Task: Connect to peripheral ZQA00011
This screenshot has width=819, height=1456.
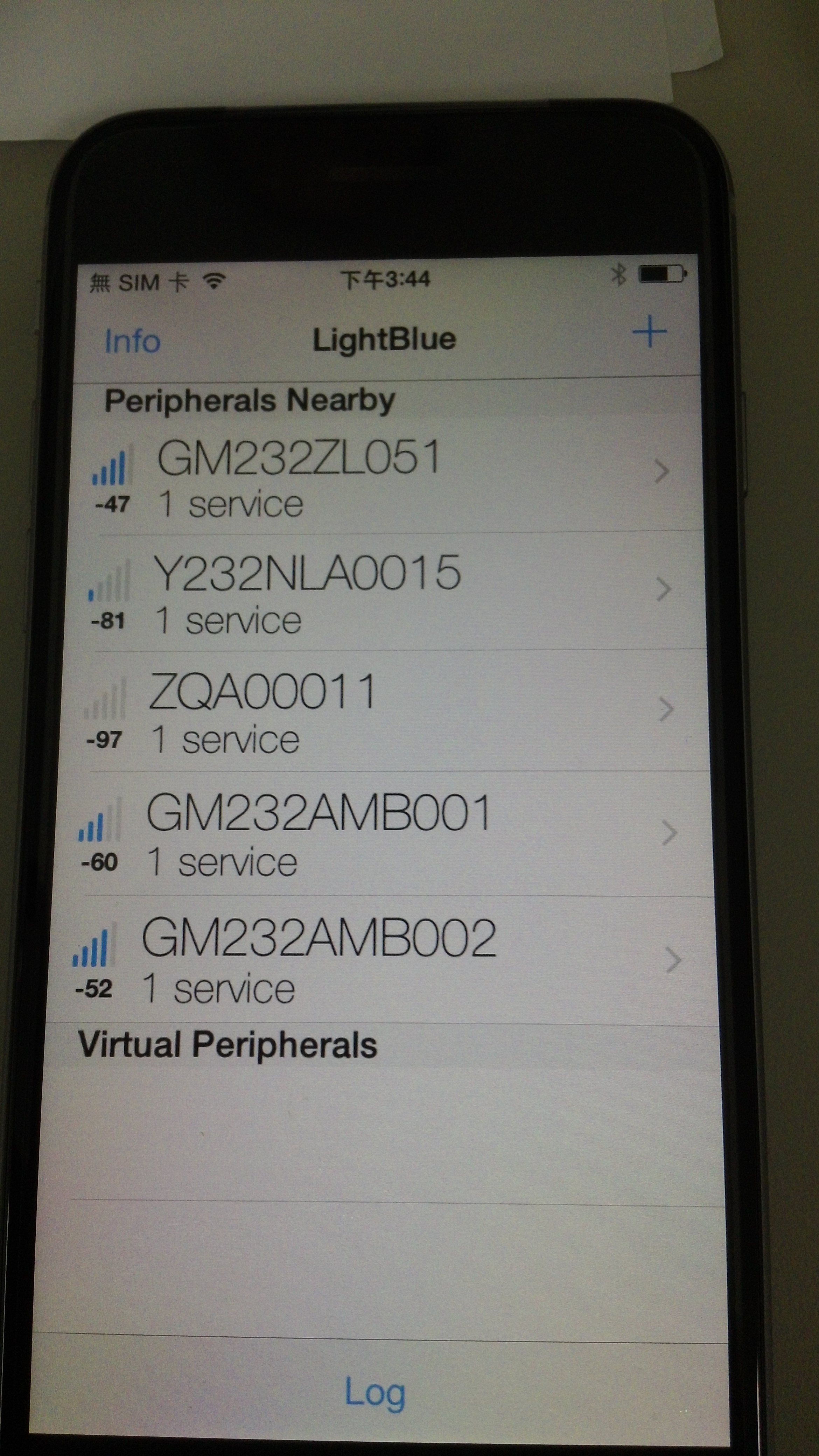Action: [x=384, y=712]
